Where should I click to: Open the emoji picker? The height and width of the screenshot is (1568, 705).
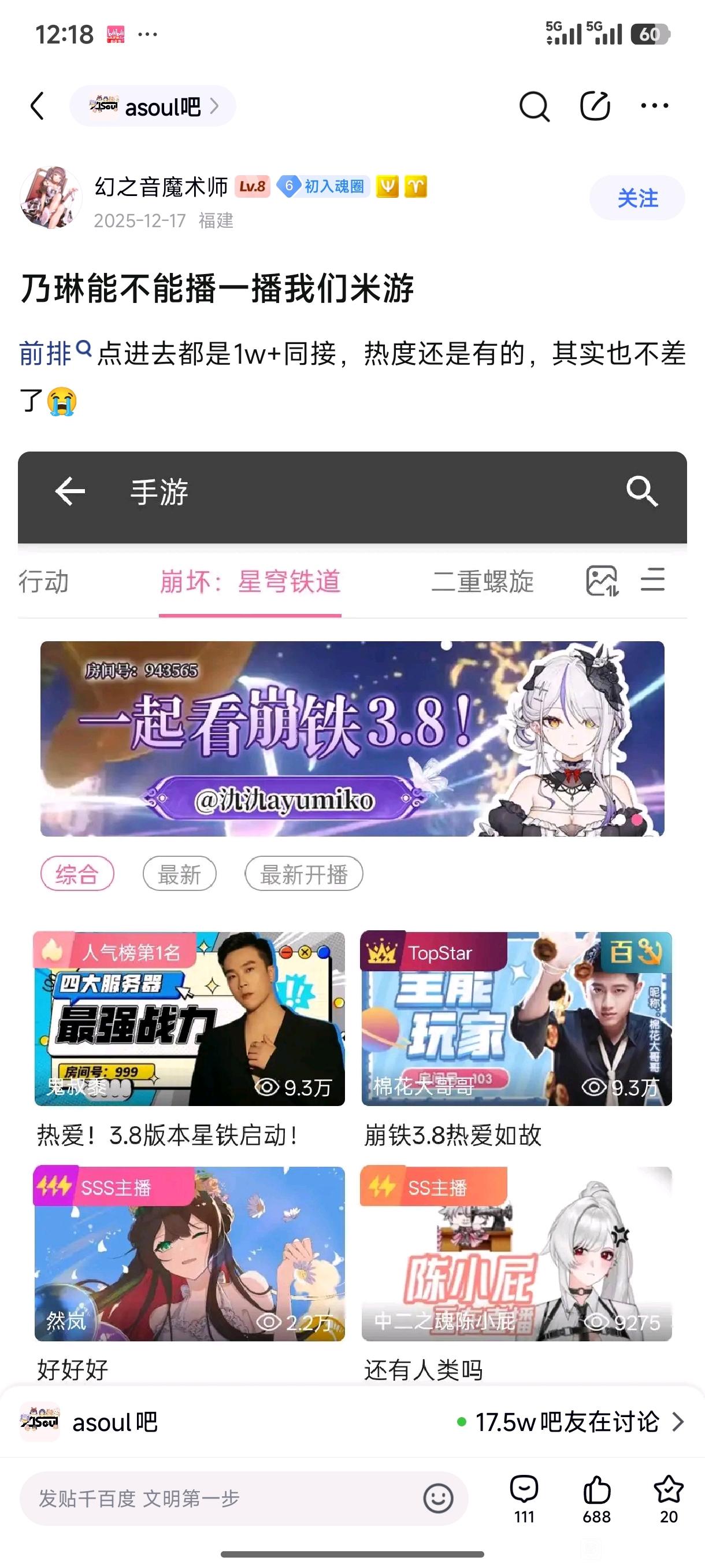(439, 1498)
